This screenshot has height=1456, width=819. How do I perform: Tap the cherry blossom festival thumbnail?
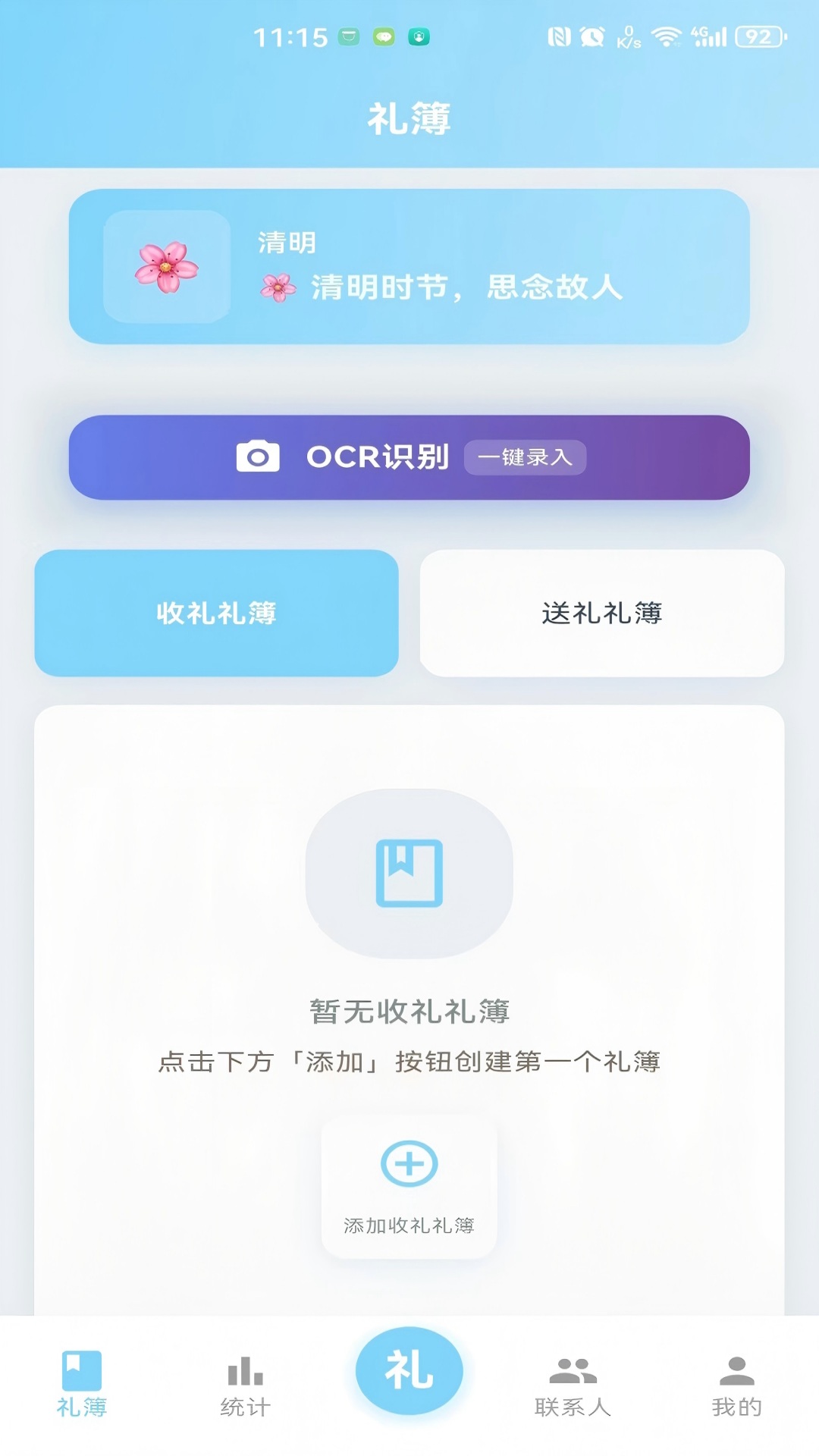tap(168, 267)
